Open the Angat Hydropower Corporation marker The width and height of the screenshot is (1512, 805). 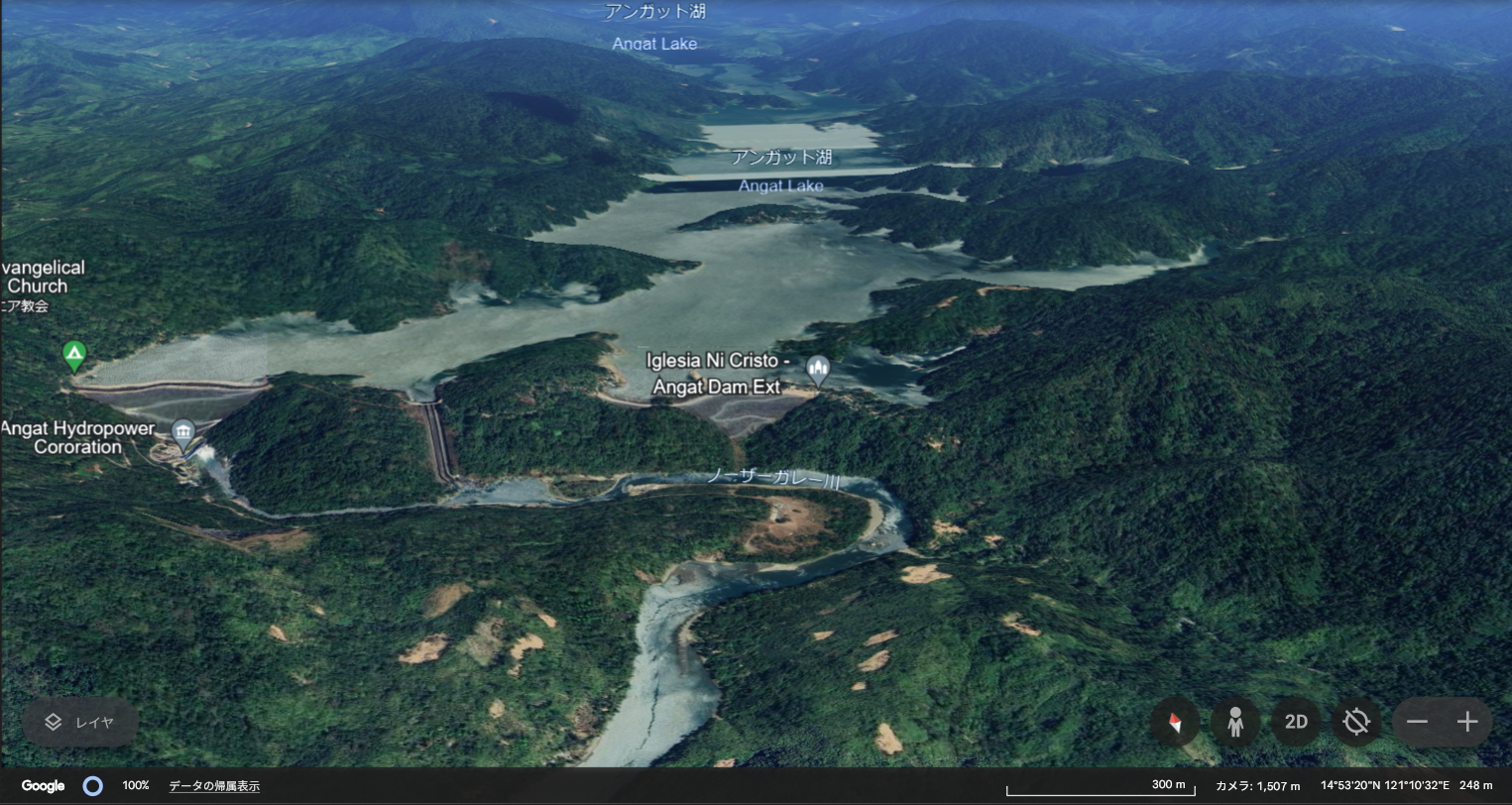[182, 431]
